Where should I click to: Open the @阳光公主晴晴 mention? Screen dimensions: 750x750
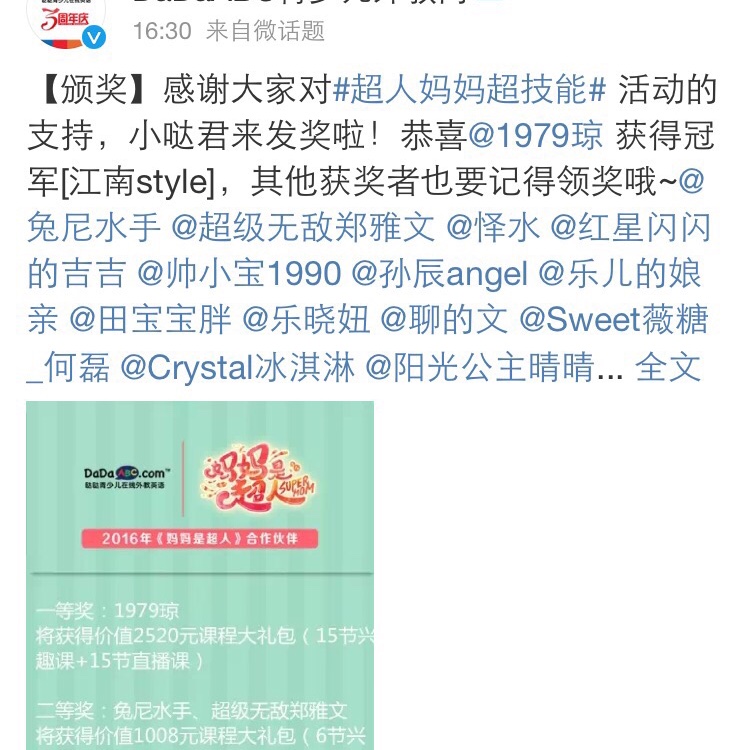coord(480,367)
